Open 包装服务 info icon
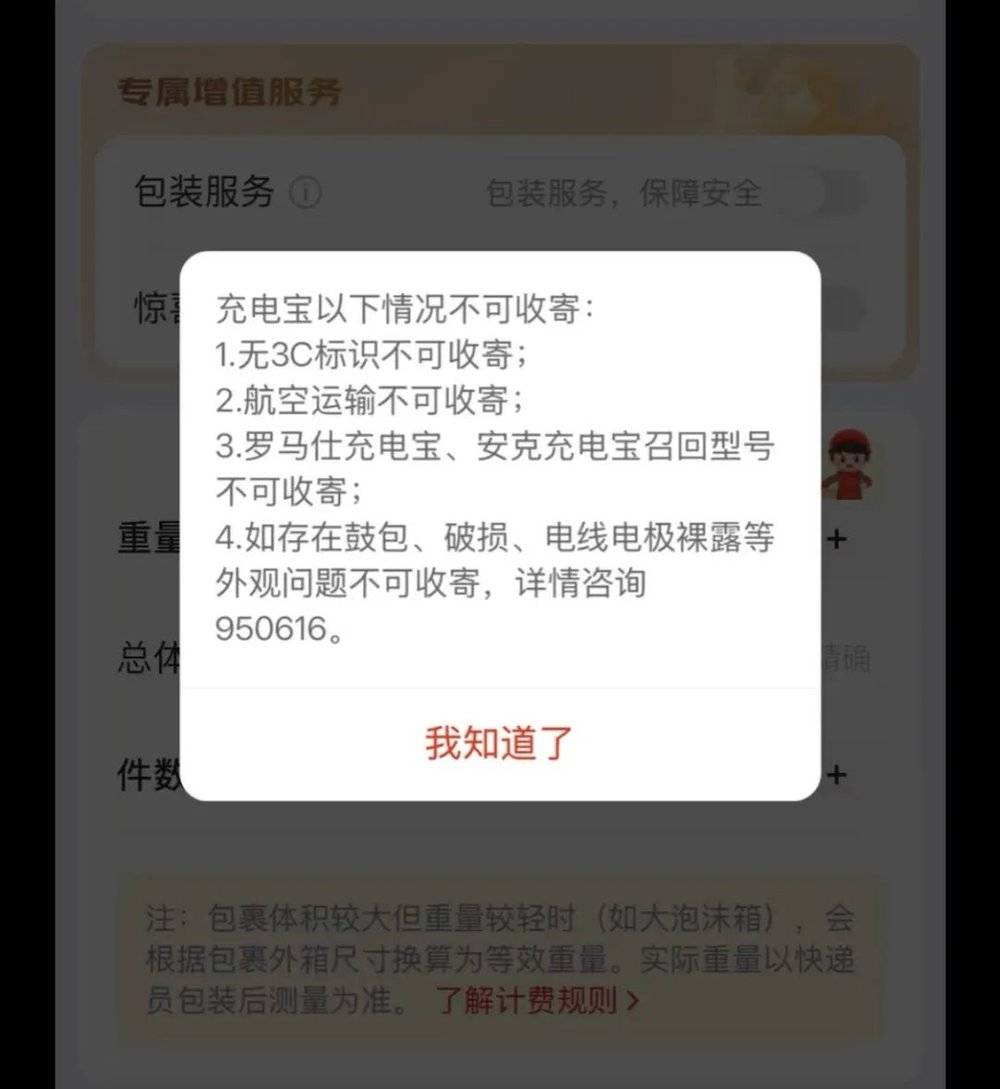 [305, 192]
